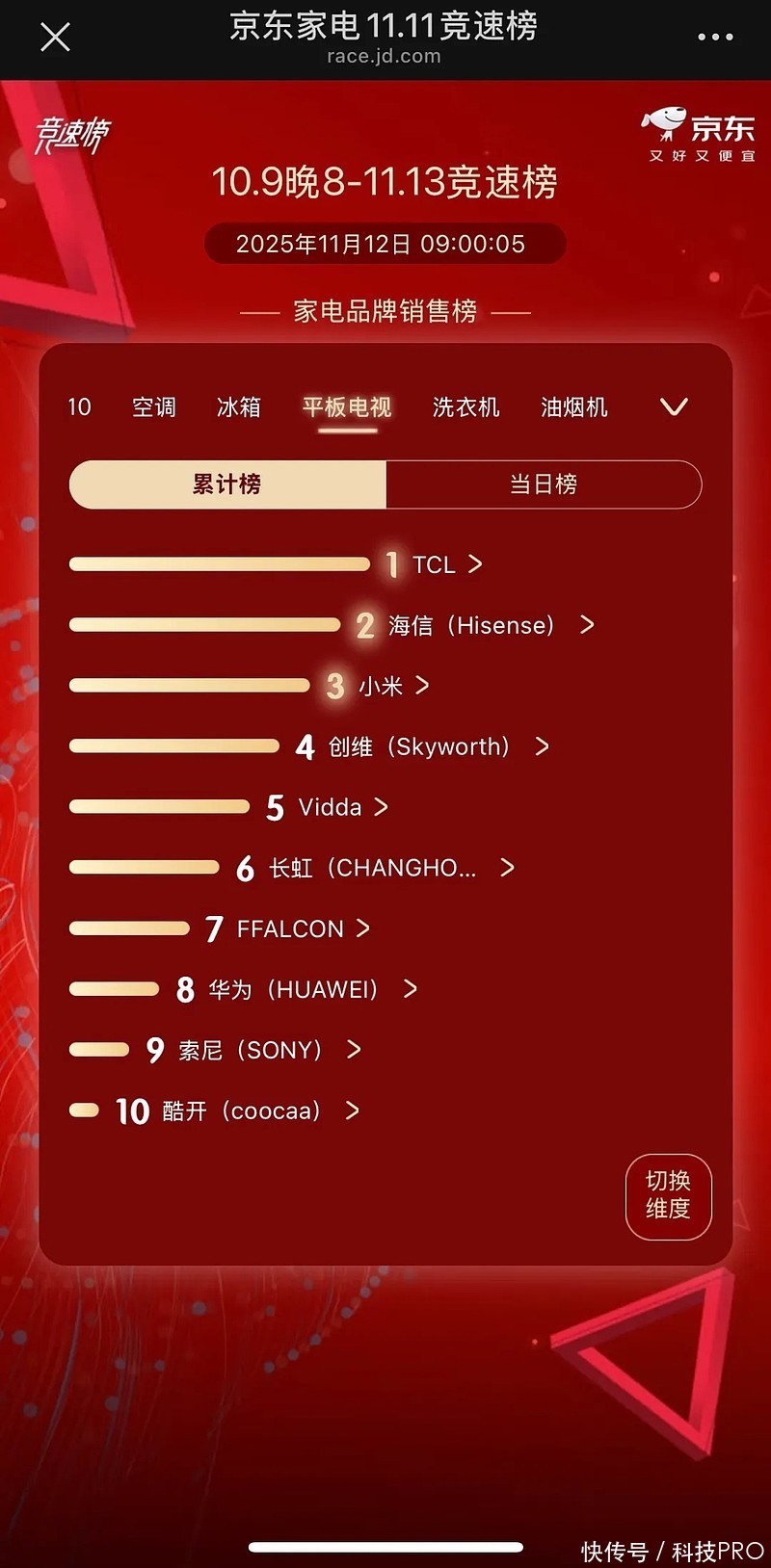Open 索尼 (SONY) details via its arrow
This screenshot has height=1568, width=771.
[355, 1050]
